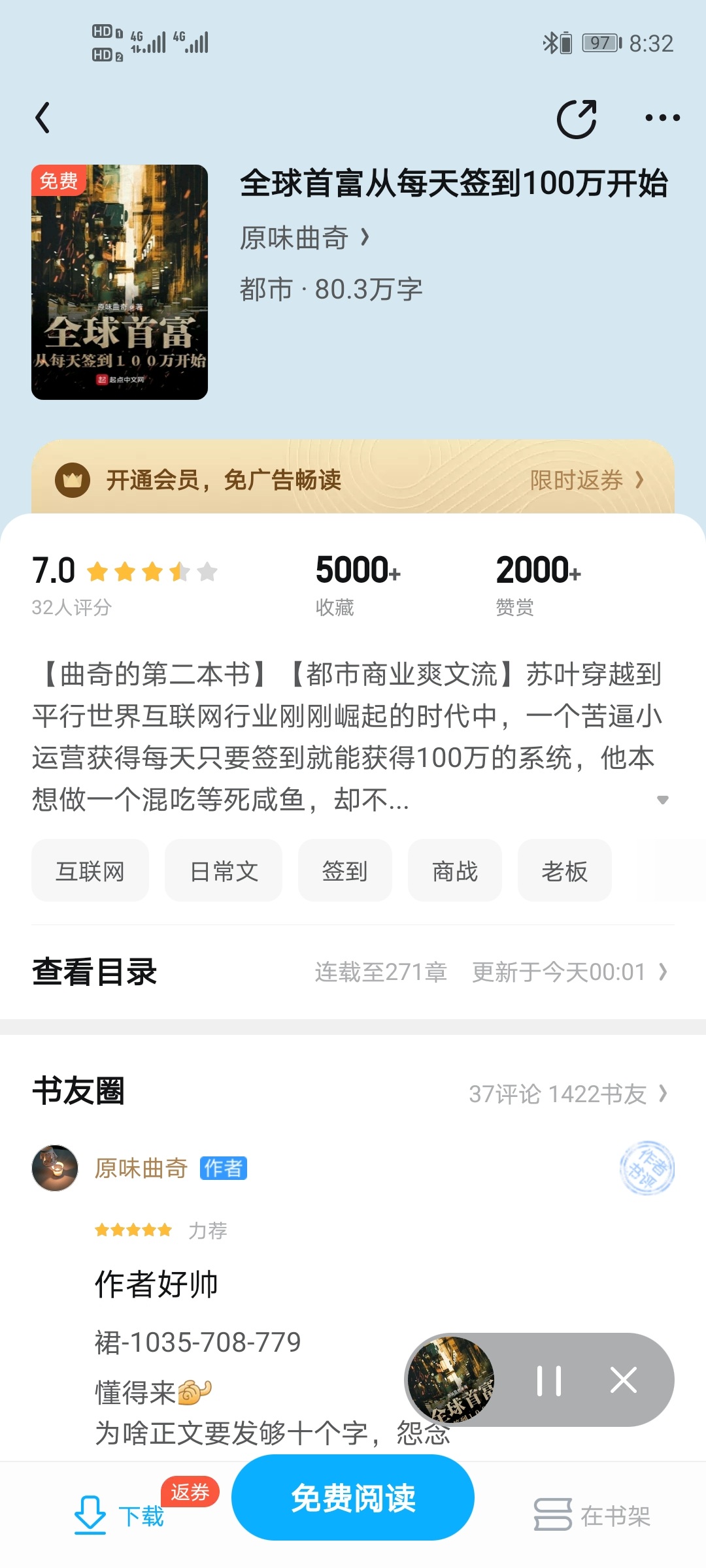Image resolution: width=706 pixels, height=1568 pixels.
Task: Select the 商战 tag chip
Action: [455, 871]
